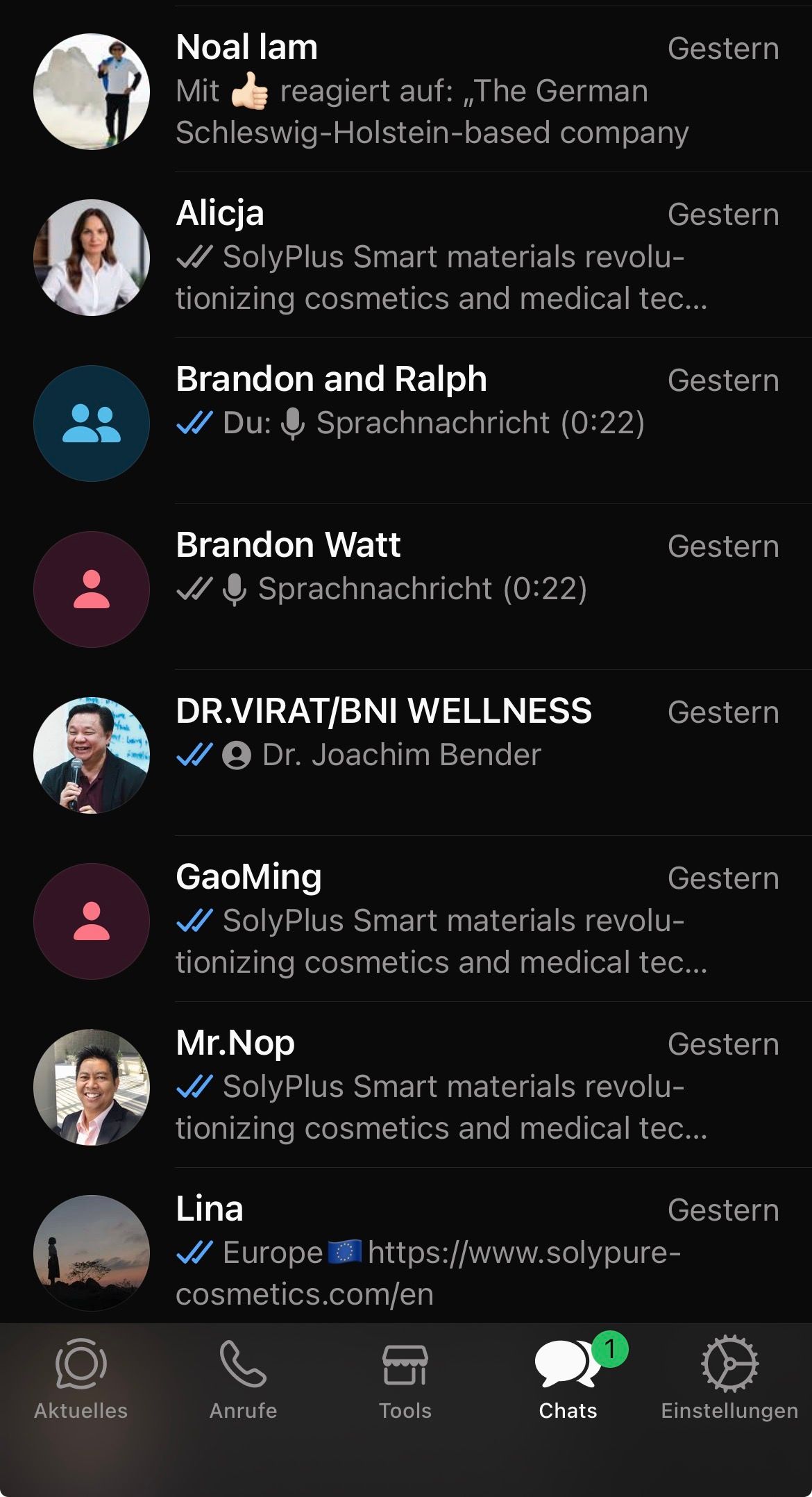This screenshot has width=812, height=1497.
Task: Open the DR.VIRAT/BNI WELLNESS chat
Action: tap(444, 754)
